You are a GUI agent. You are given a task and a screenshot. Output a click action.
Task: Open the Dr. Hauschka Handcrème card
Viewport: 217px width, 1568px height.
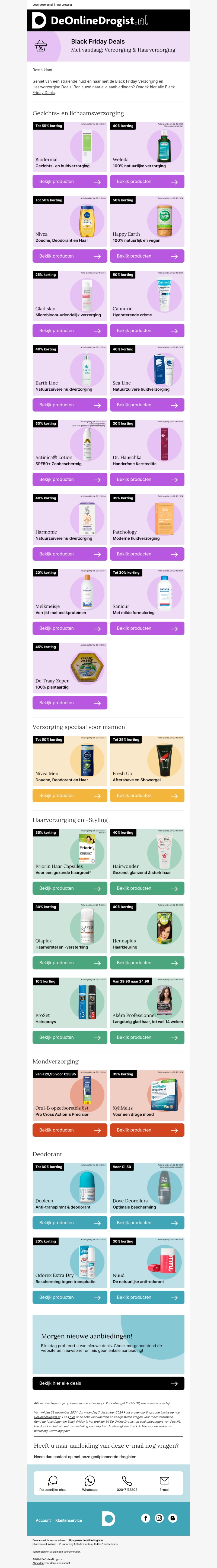pos(147,444)
